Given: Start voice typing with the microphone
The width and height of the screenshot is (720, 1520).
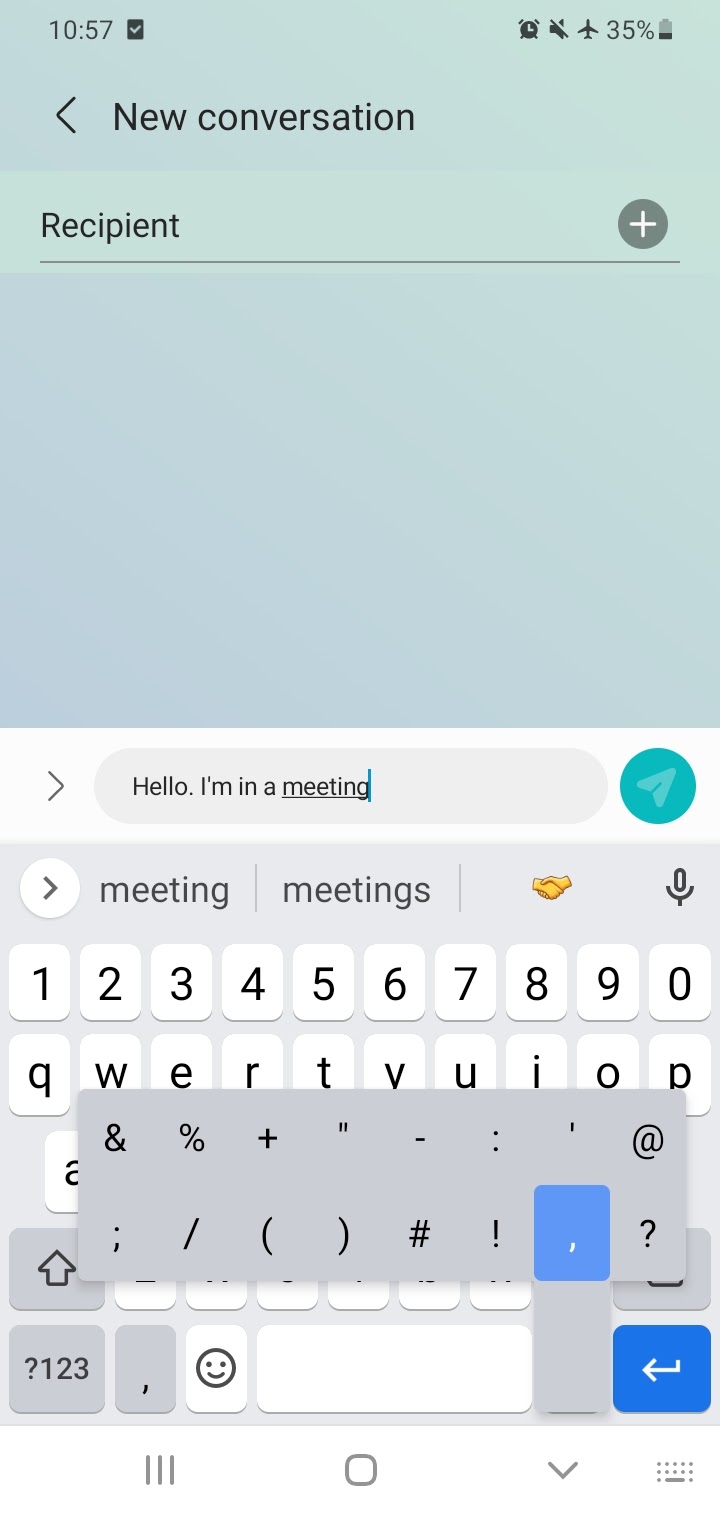Looking at the screenshot, I should click(679, 887).
